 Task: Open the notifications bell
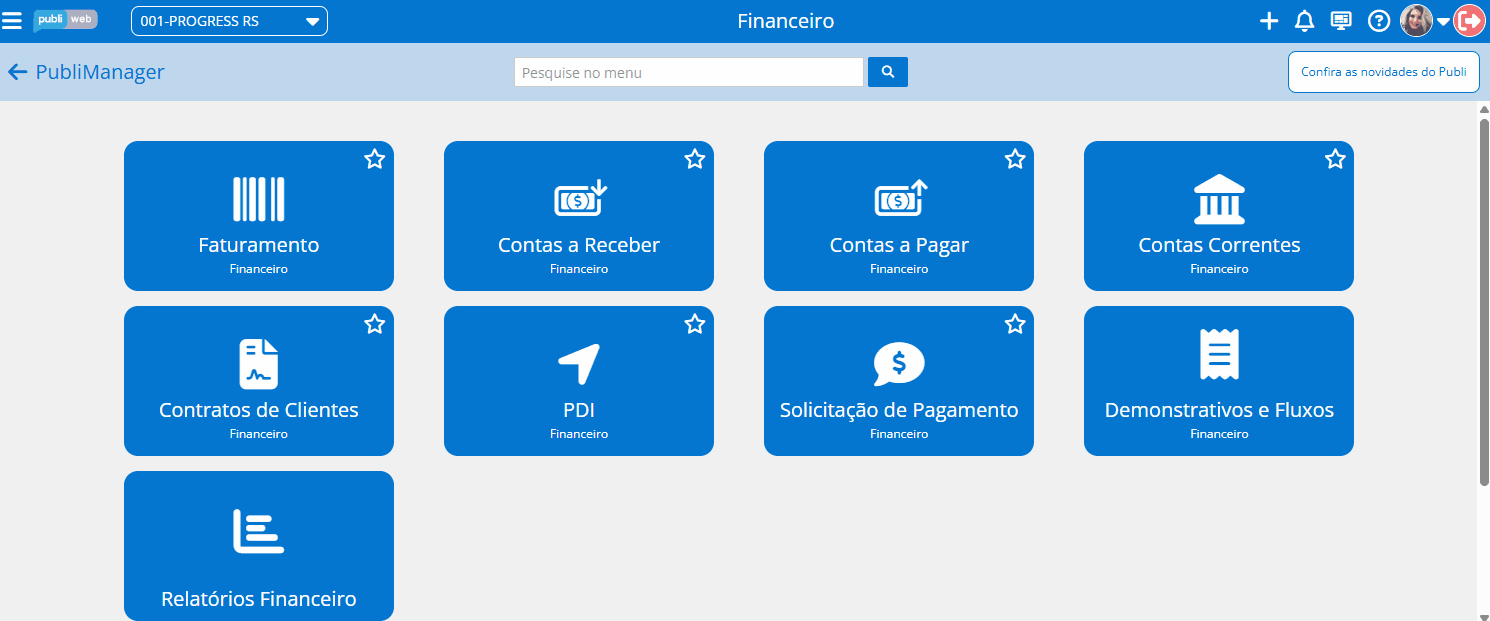coord(1304,21)
